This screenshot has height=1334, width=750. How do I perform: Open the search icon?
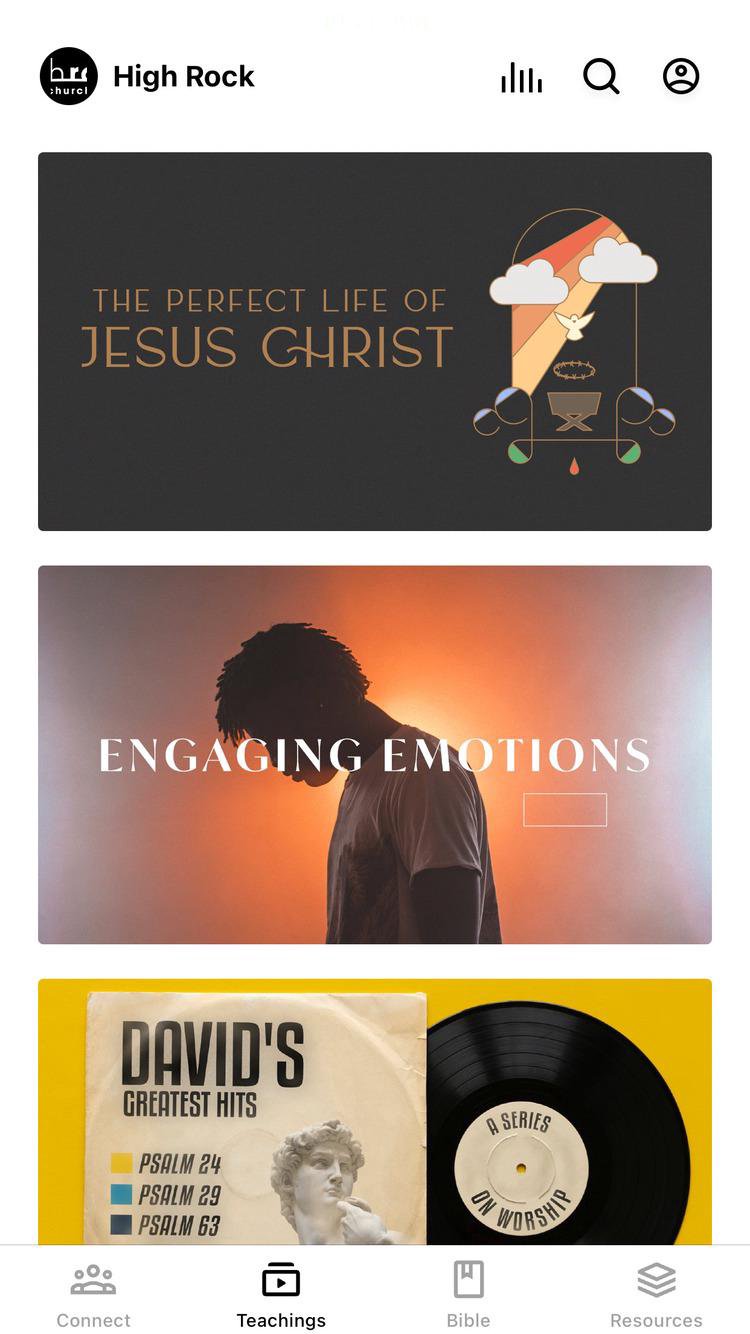pyautogui.click(x=601, y=76)
